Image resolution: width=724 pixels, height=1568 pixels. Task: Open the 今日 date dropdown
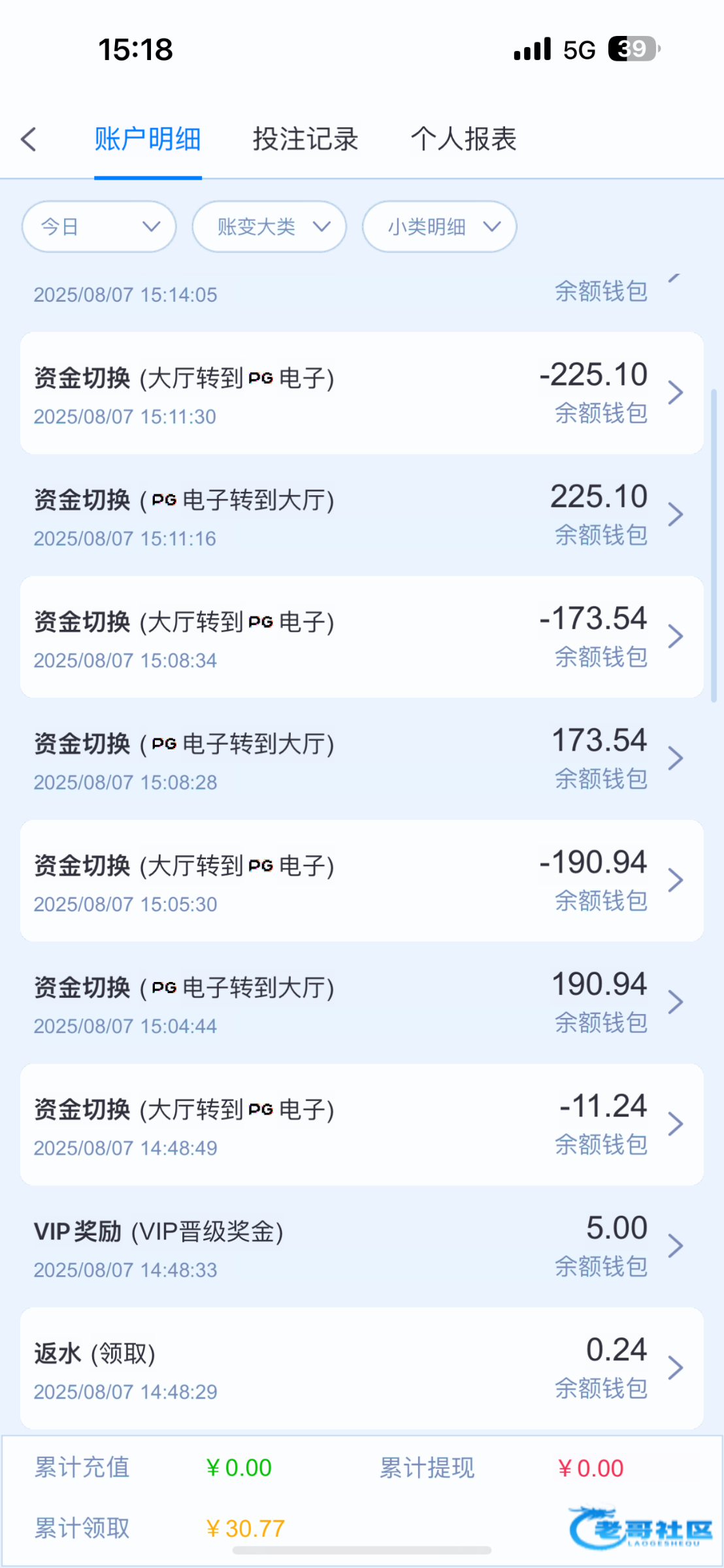coord(99,227)
